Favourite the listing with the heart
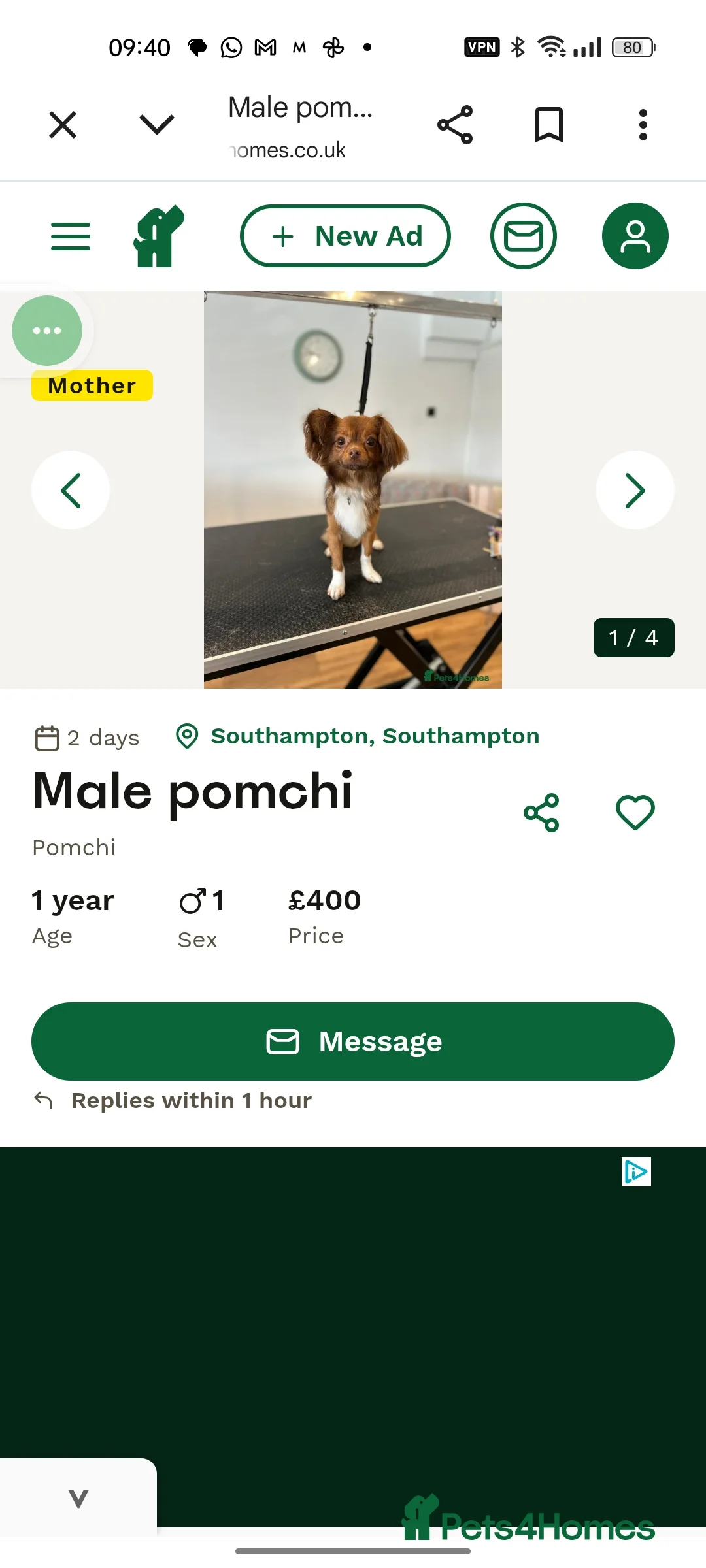The width and height of the screenshot is (706, 1568). pos(633,811)
